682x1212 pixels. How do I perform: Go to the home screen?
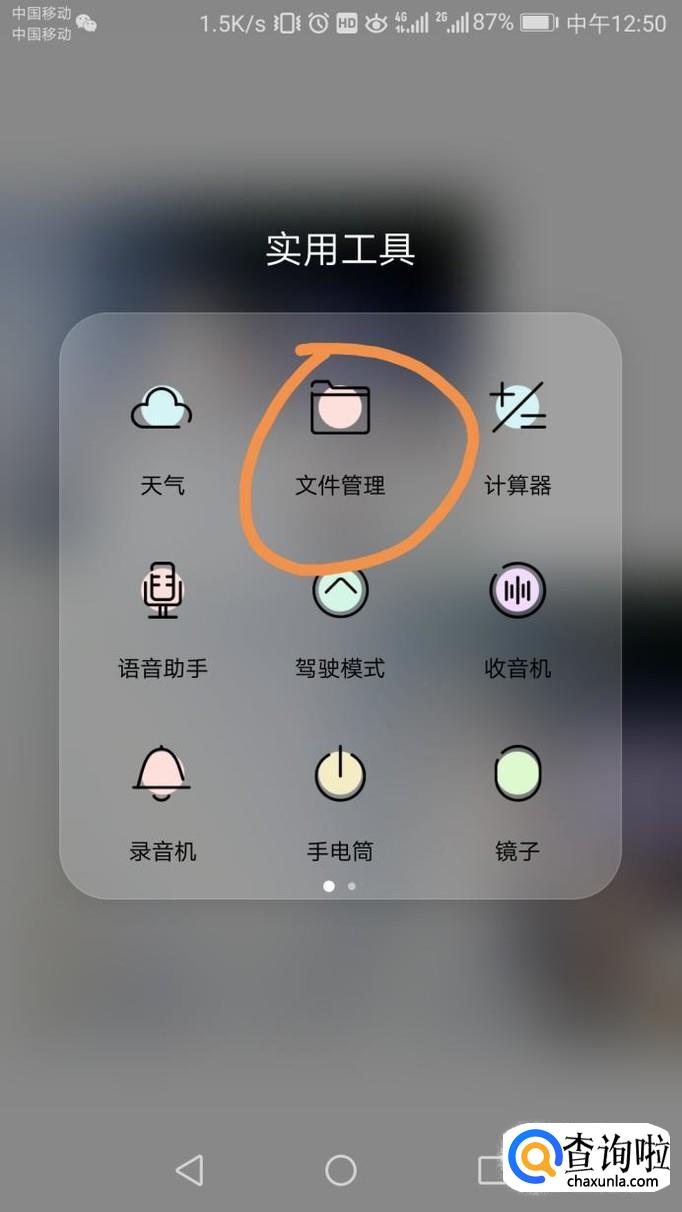tap(341, 1170)
